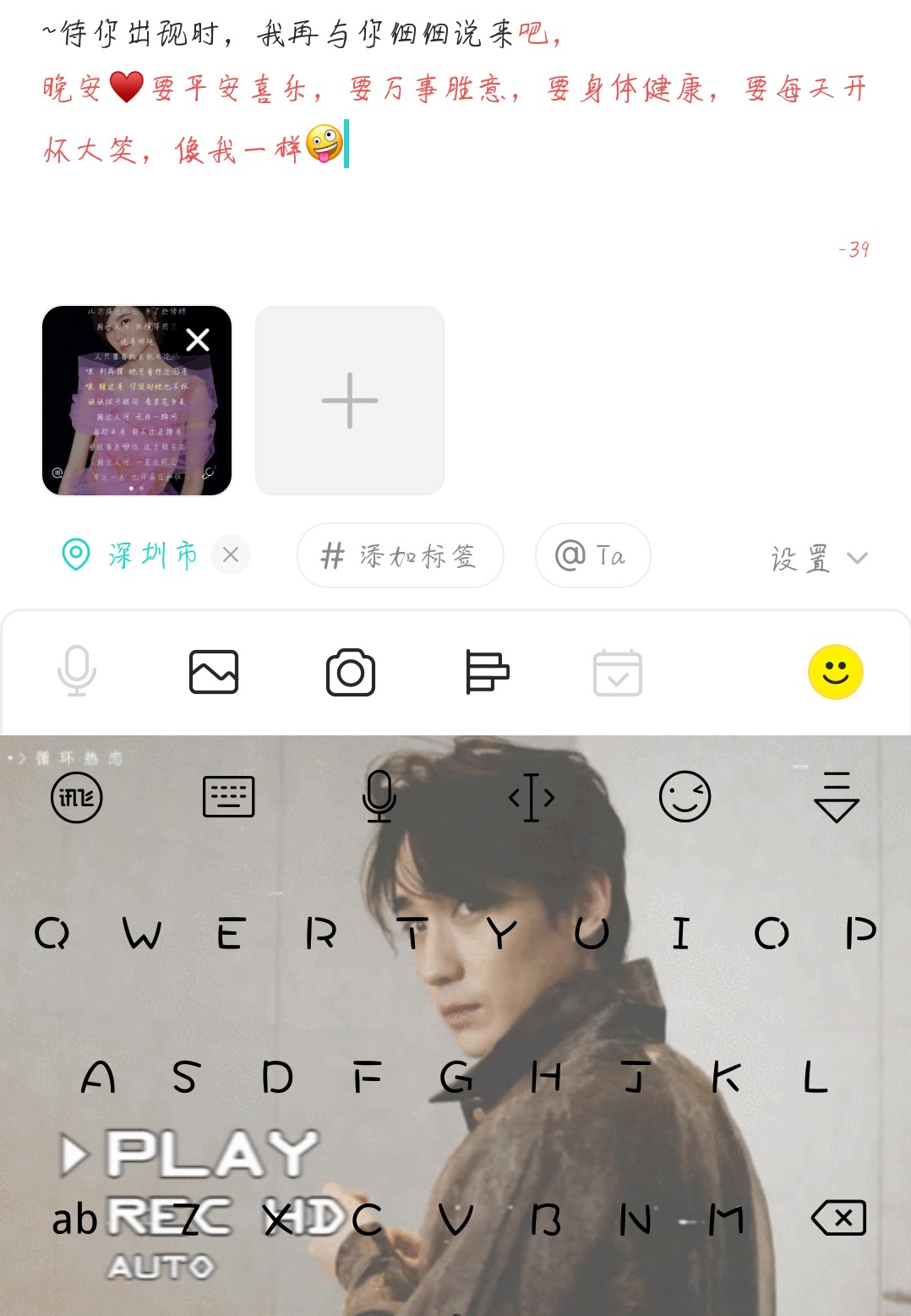Open the iFlytek keyboard logo menu

(x=77, y=797)
